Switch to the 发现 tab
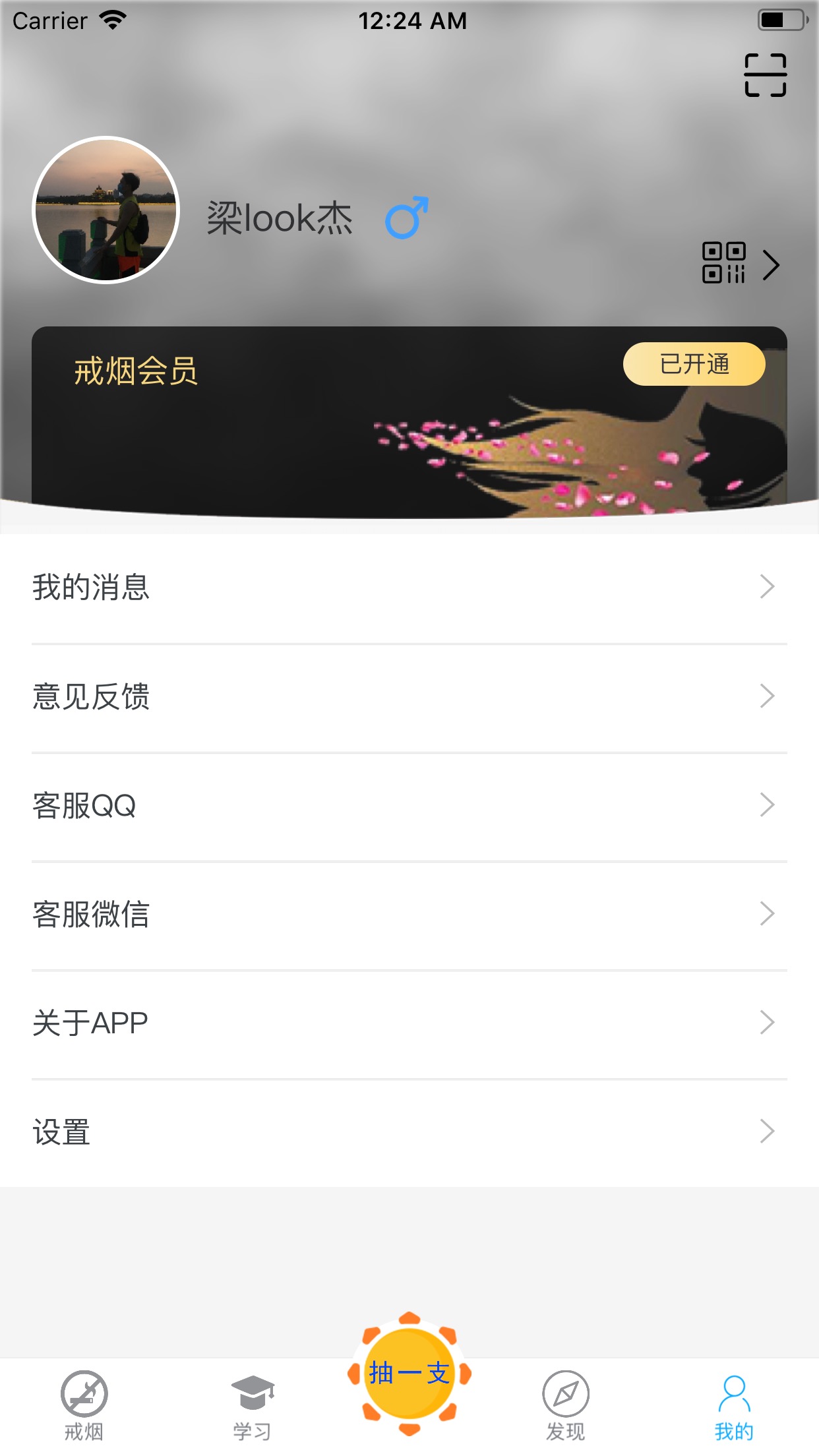819x1456 pixels. coord(565,1405)
